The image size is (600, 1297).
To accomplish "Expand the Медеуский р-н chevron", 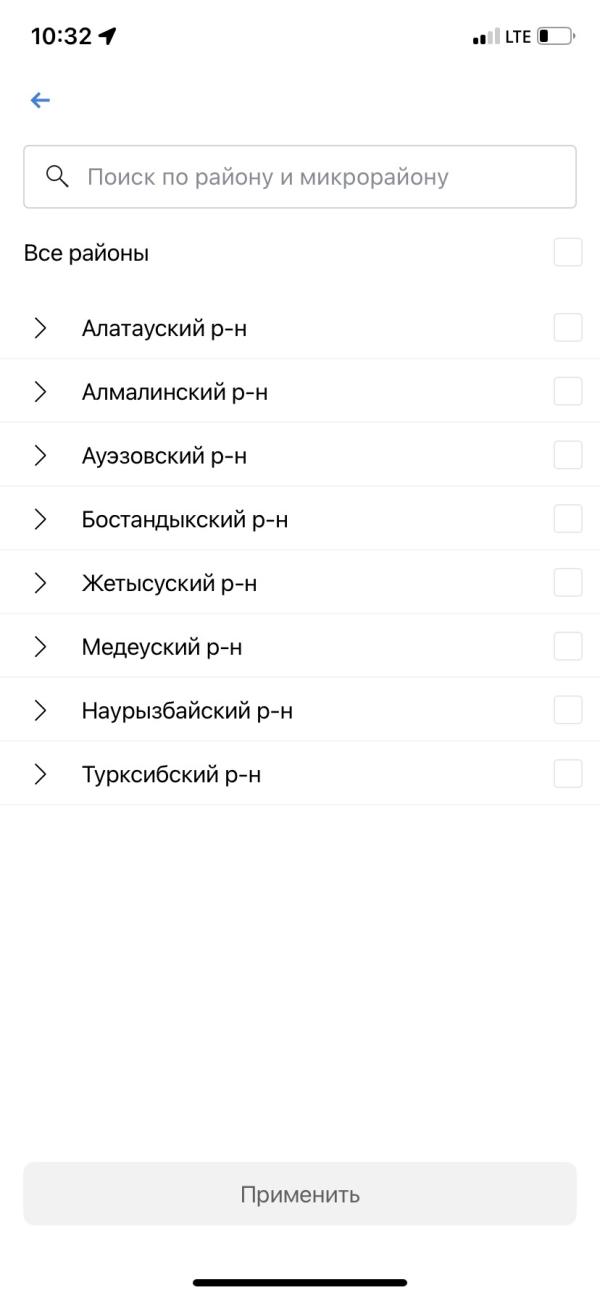I will point(40,647).
